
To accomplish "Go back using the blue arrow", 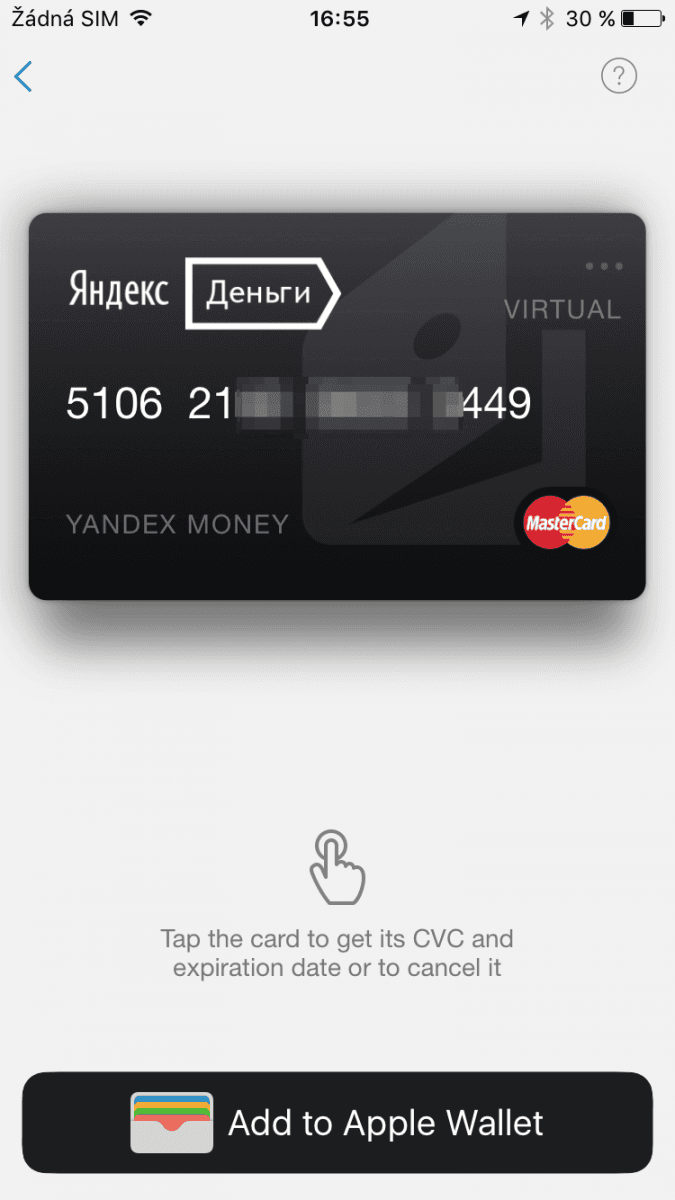I will click(x=24, y=76).
